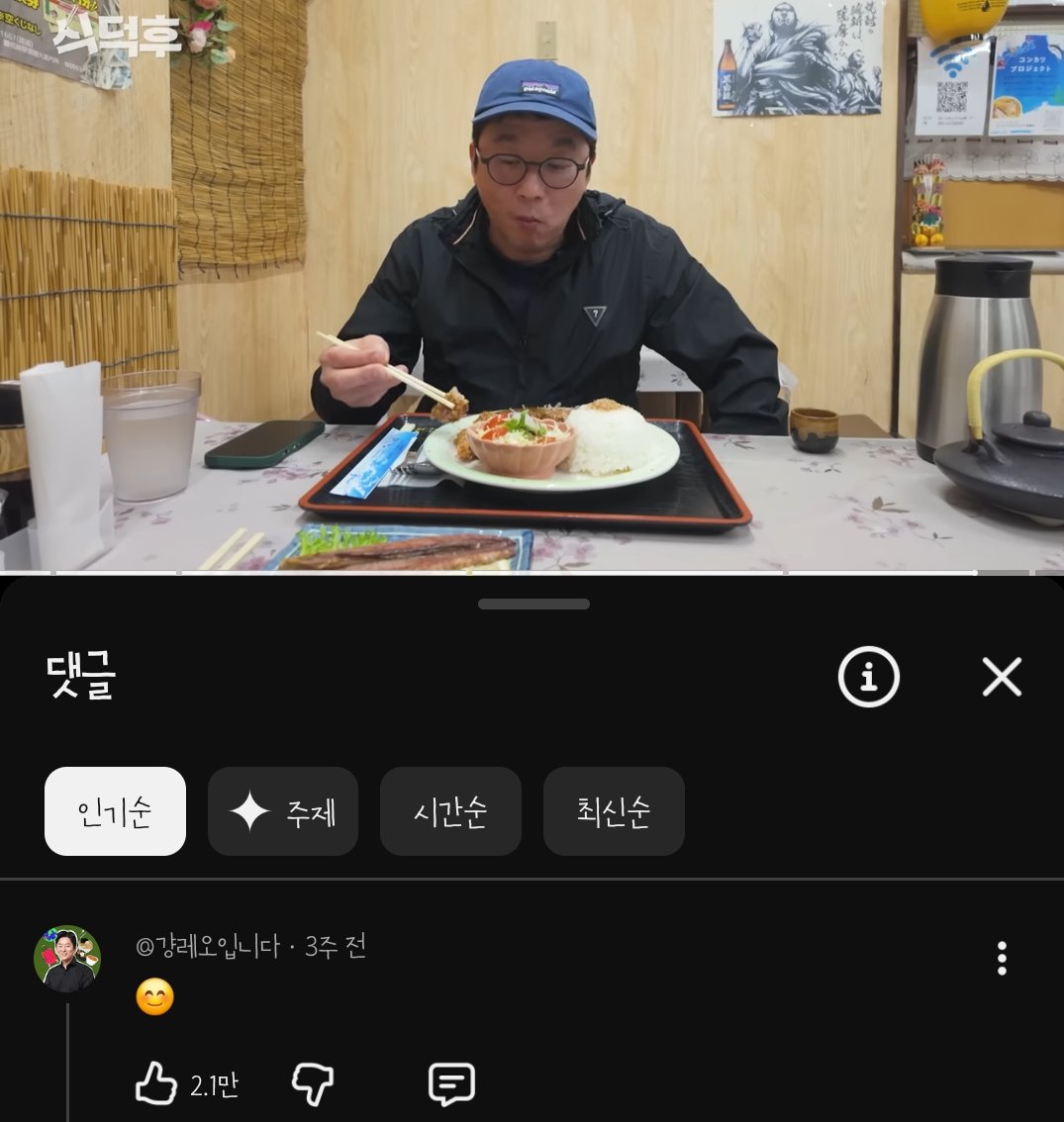Select the 인기순 sort chip
Viewport: 1064px width, 1122px height.
[x=115, y=811]
